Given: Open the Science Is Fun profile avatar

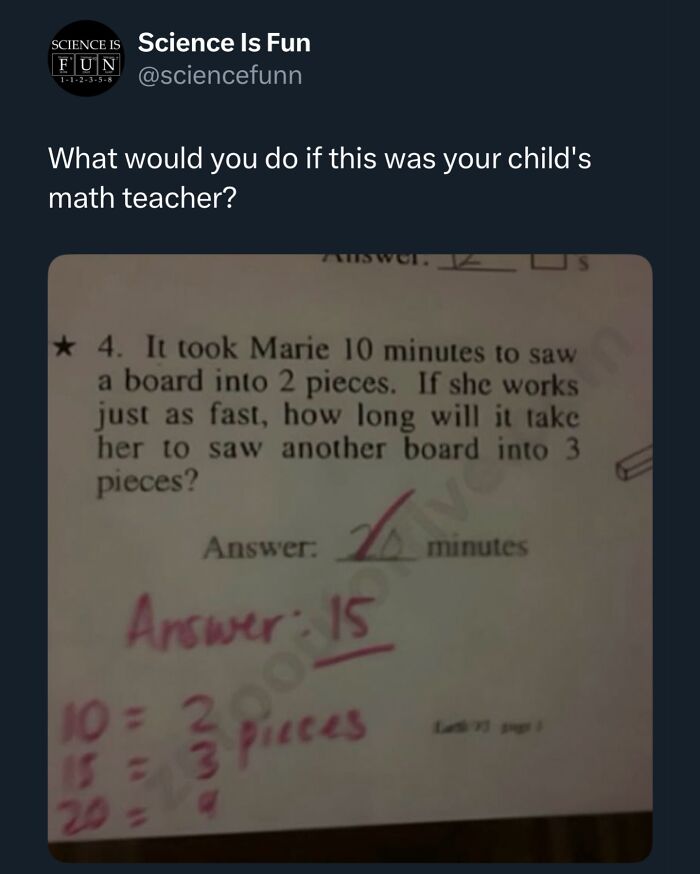Looking at the screenshot, I should coord(86,59).
